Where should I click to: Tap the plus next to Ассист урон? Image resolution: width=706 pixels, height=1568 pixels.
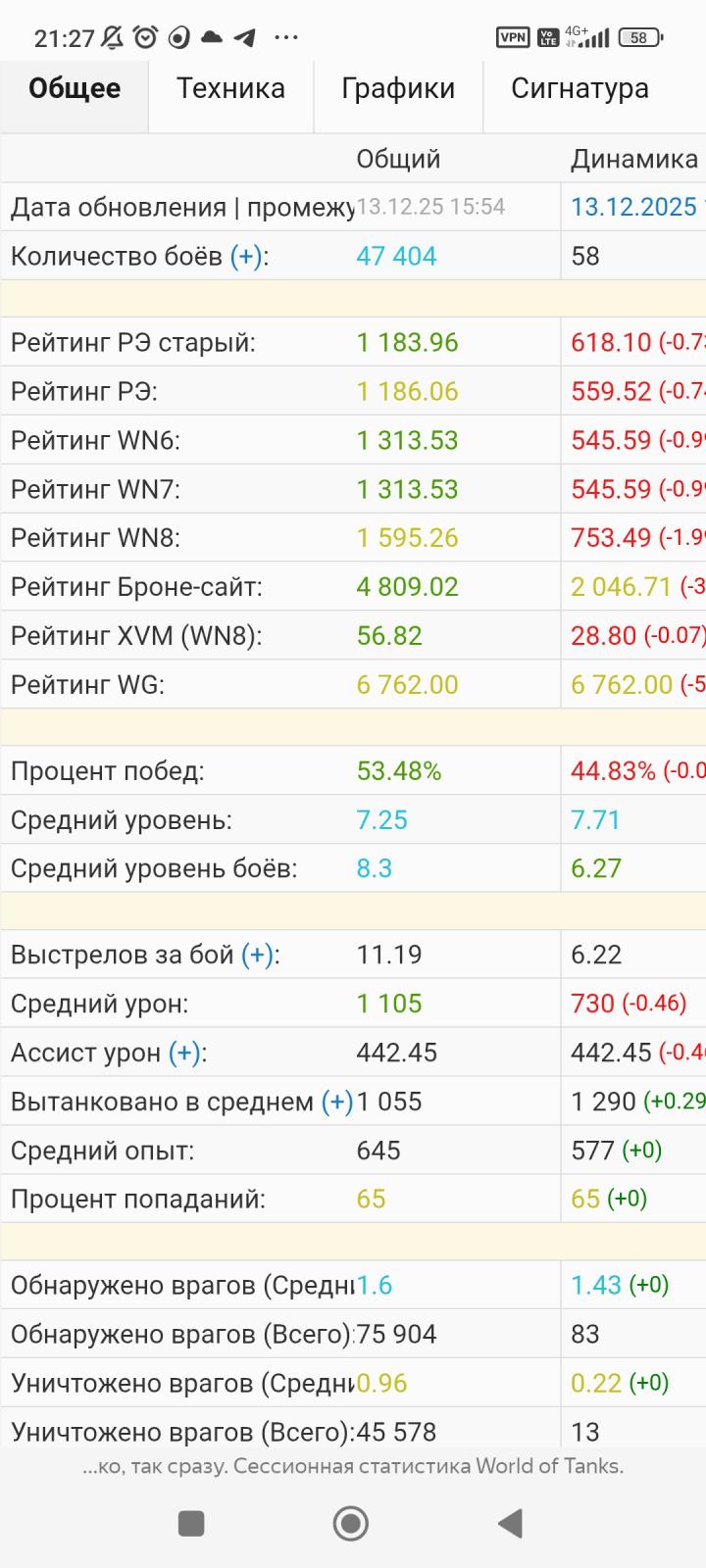185,1053
